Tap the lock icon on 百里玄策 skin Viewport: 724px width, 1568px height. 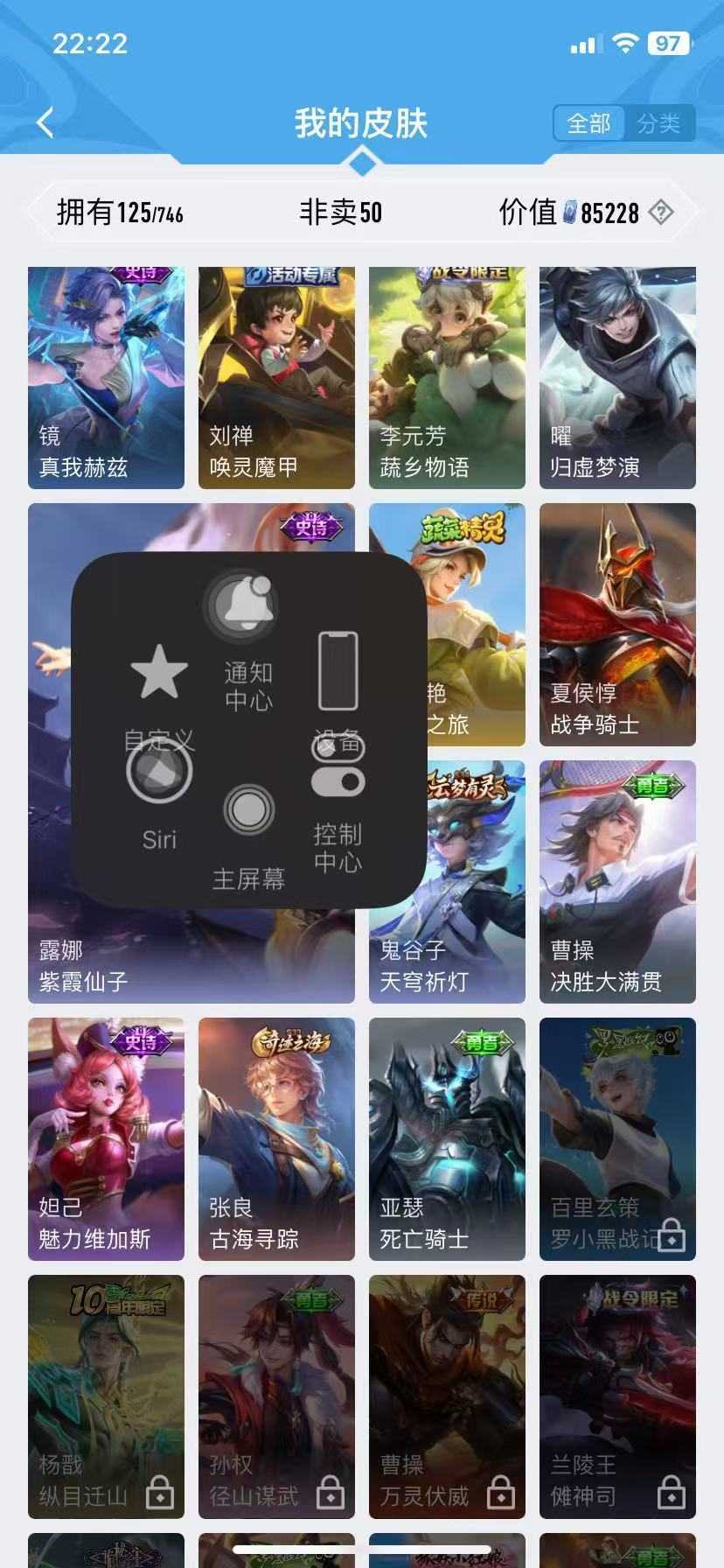coord(672,1236)
